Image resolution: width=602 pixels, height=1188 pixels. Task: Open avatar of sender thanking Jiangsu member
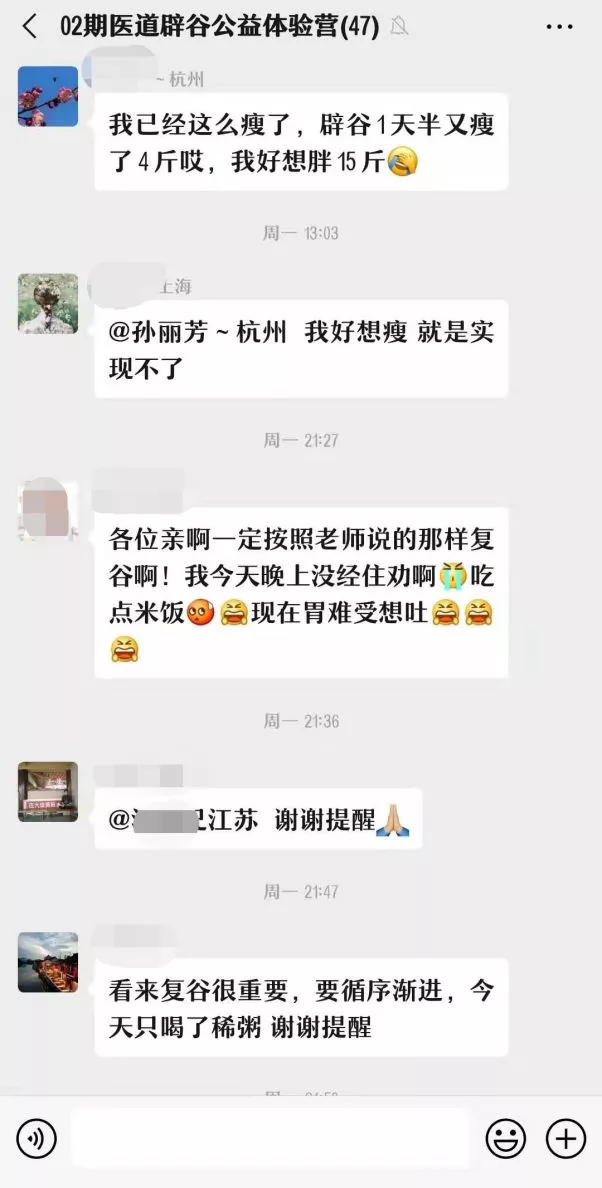pos(48,791)
